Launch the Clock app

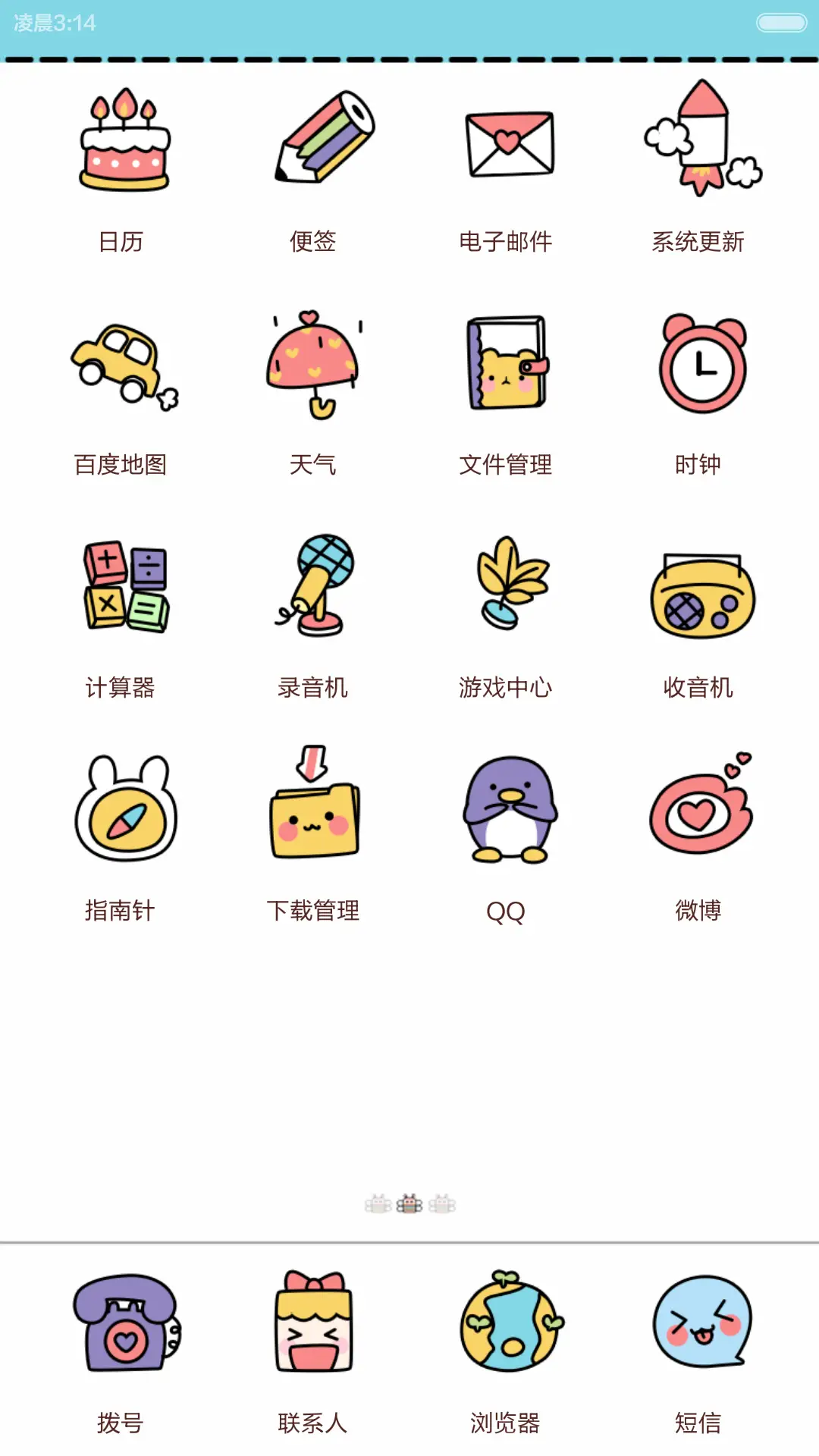[699, 364]
